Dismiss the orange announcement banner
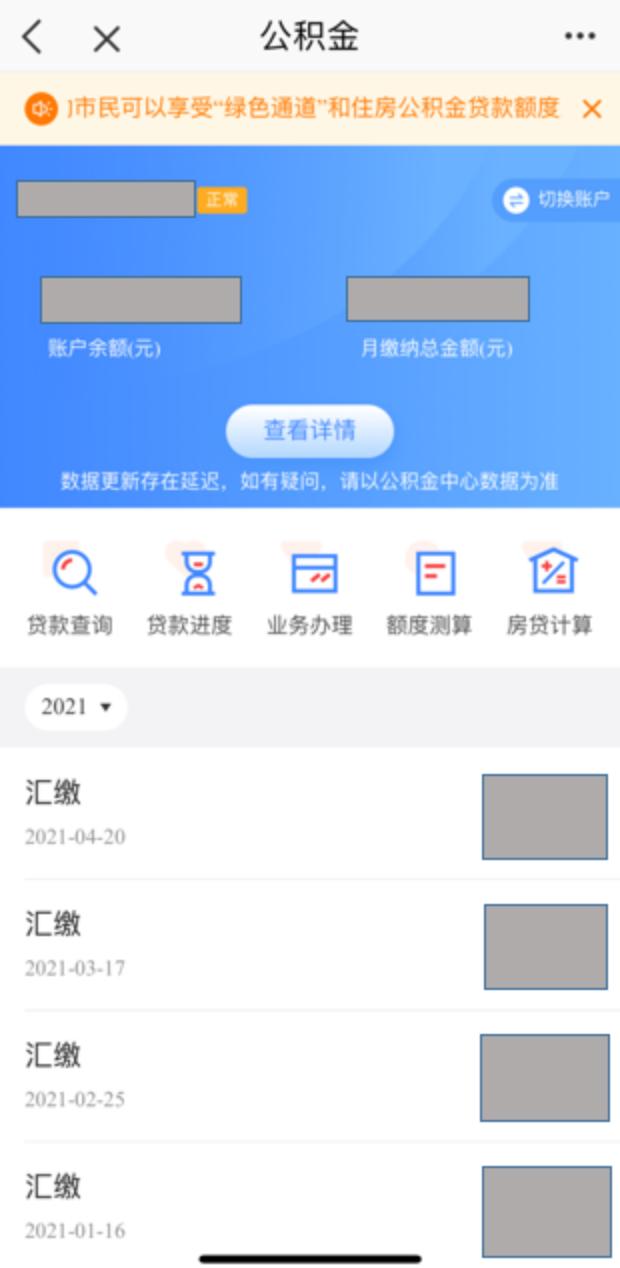The image size is (620, 1268). [x=592, y=109]
